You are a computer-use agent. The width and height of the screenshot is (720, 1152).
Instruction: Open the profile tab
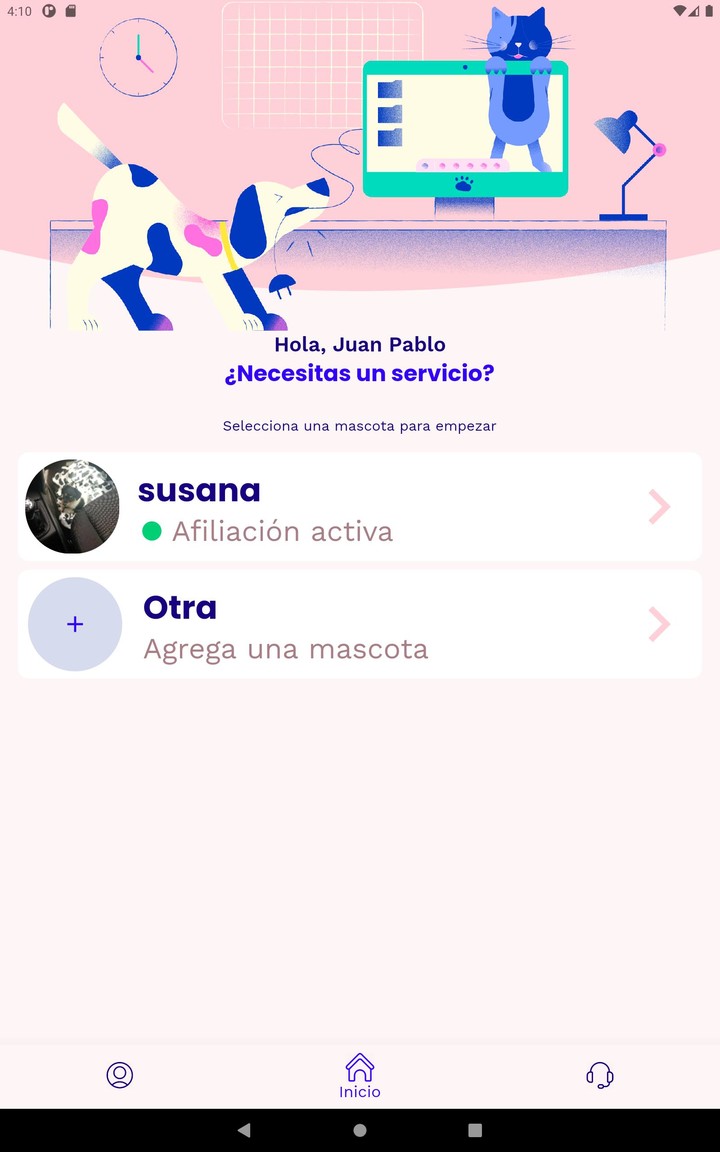(120, 1075)
